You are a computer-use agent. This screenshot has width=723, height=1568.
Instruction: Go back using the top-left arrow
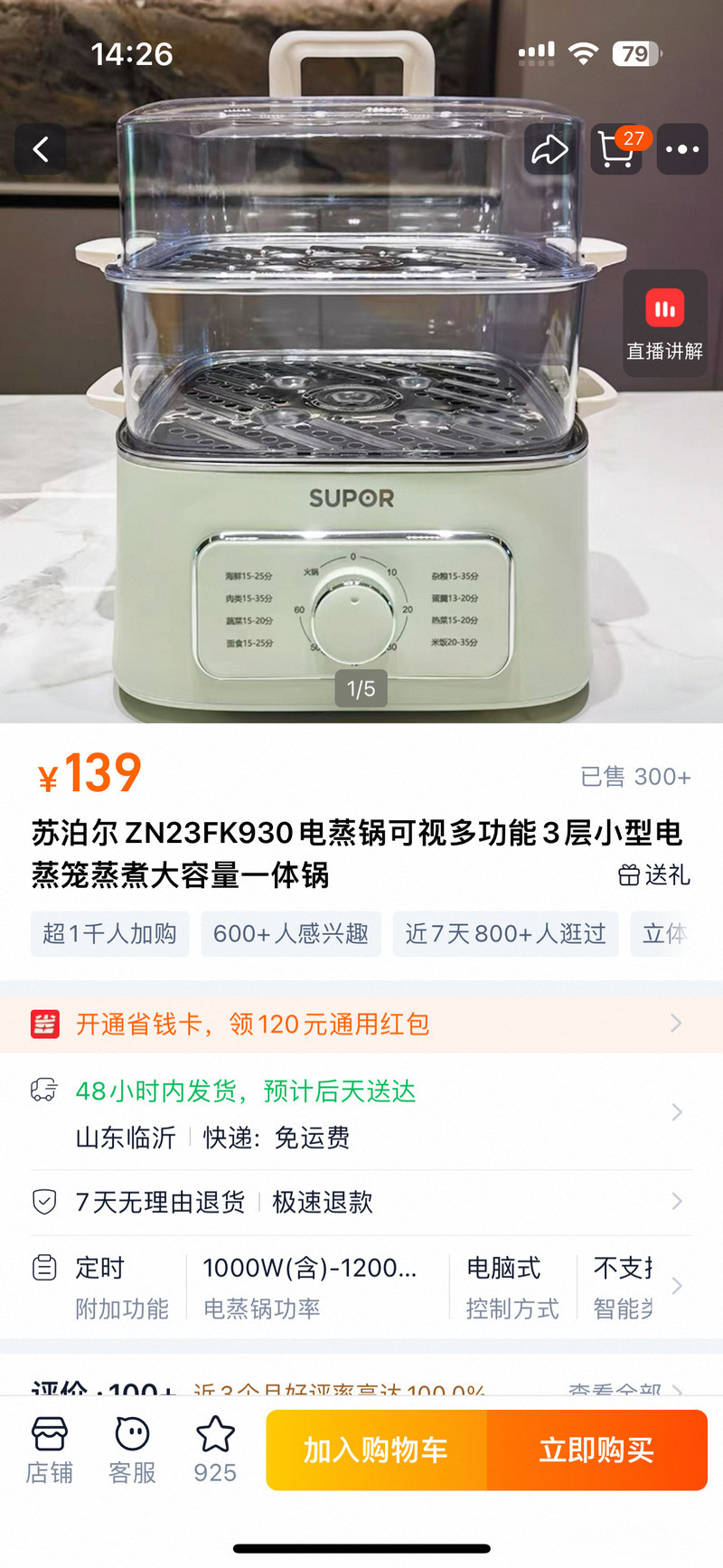(x=41, y=149)
